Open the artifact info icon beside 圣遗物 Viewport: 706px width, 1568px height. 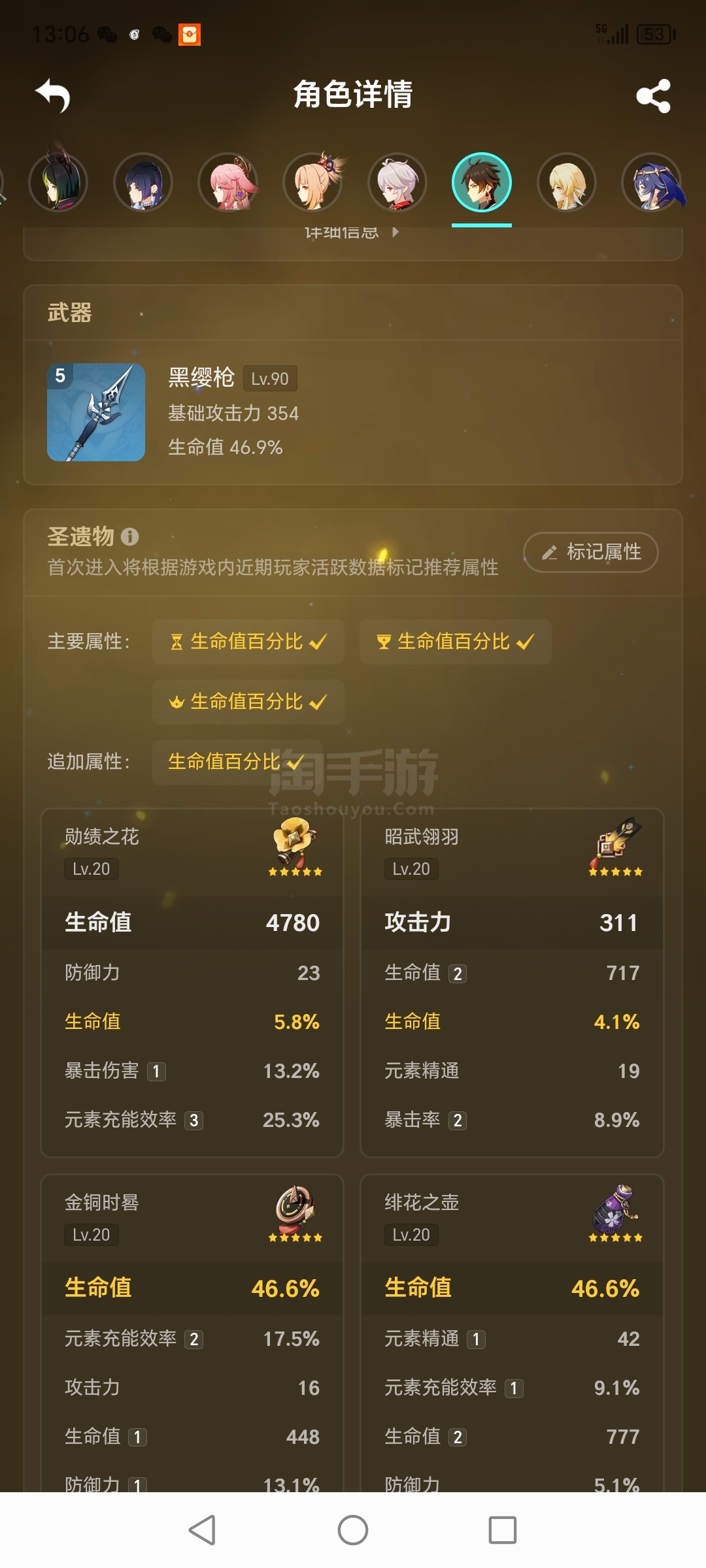pos(130,536)
